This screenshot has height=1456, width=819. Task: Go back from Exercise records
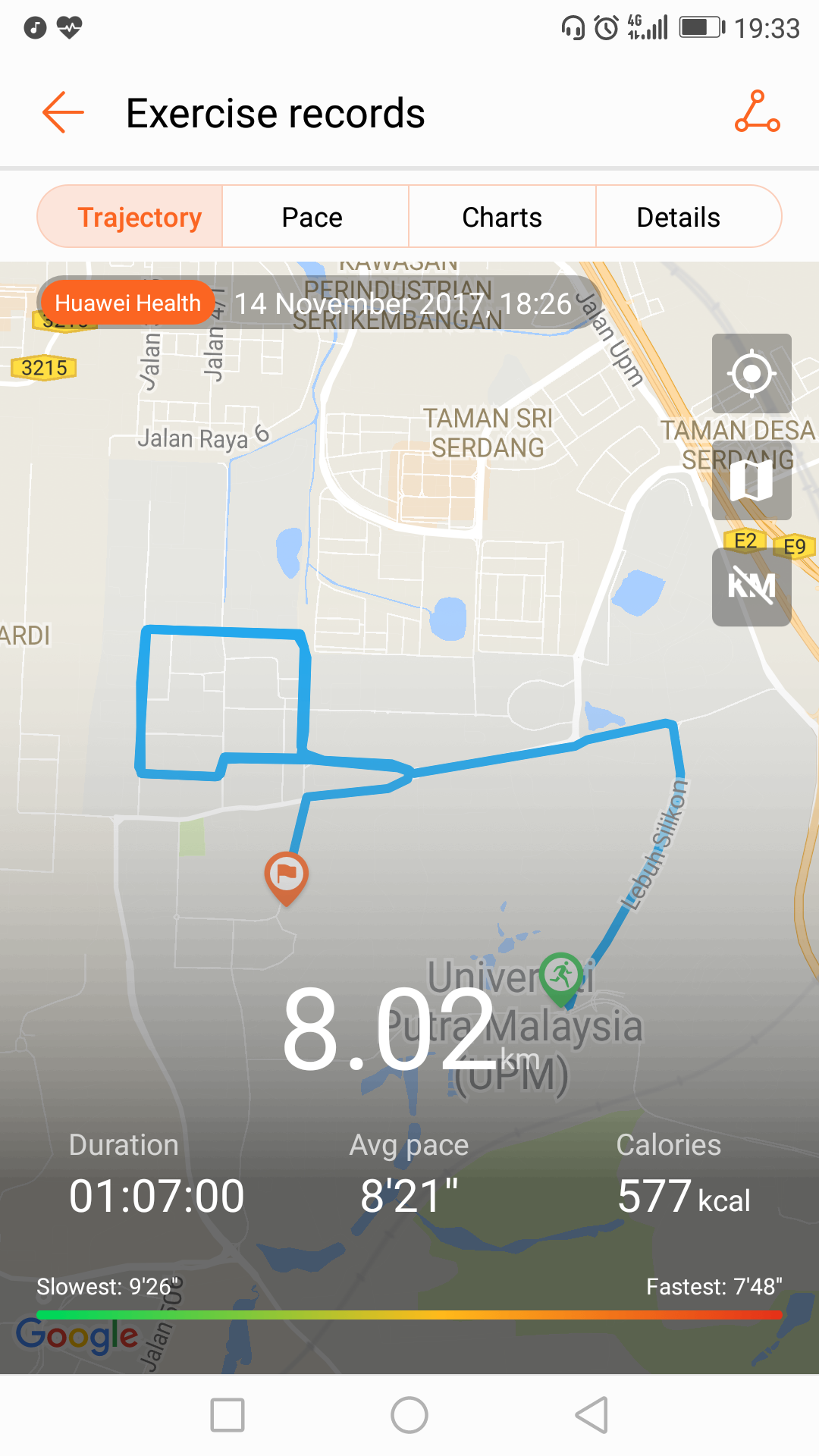(63, 112)
